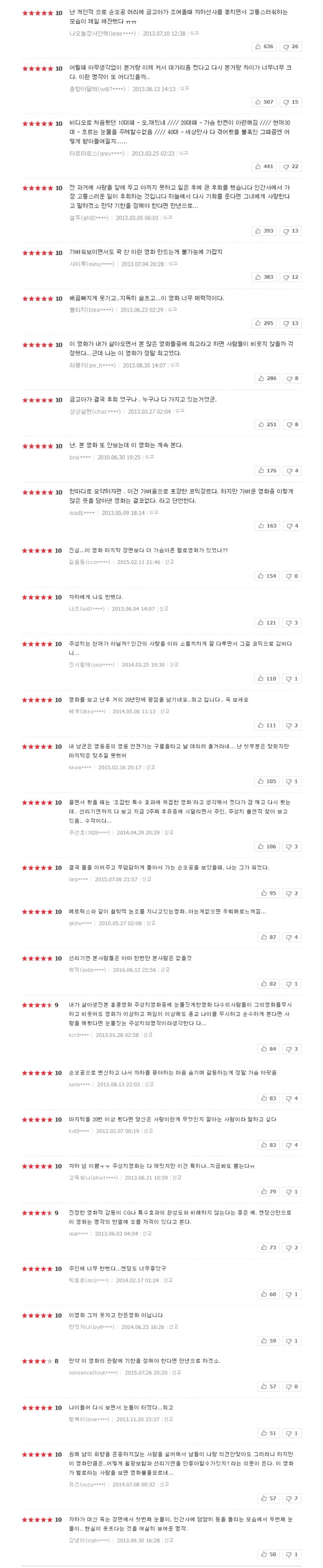Like the review with 441 likes

(264, 166)
